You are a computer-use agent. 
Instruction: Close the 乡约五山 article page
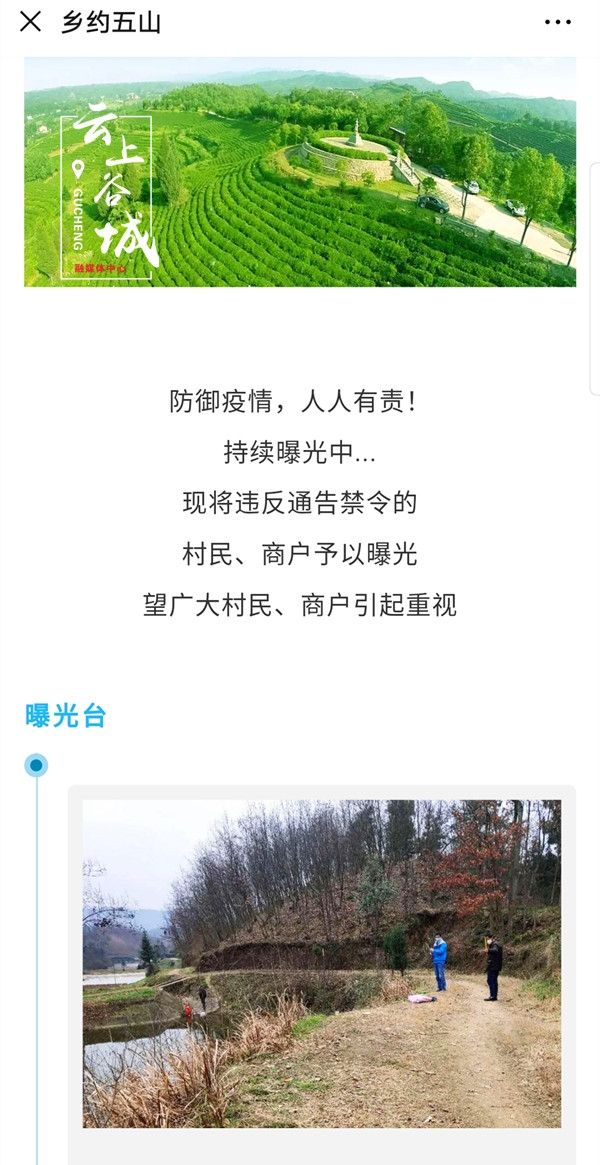[x=31, y=22]
